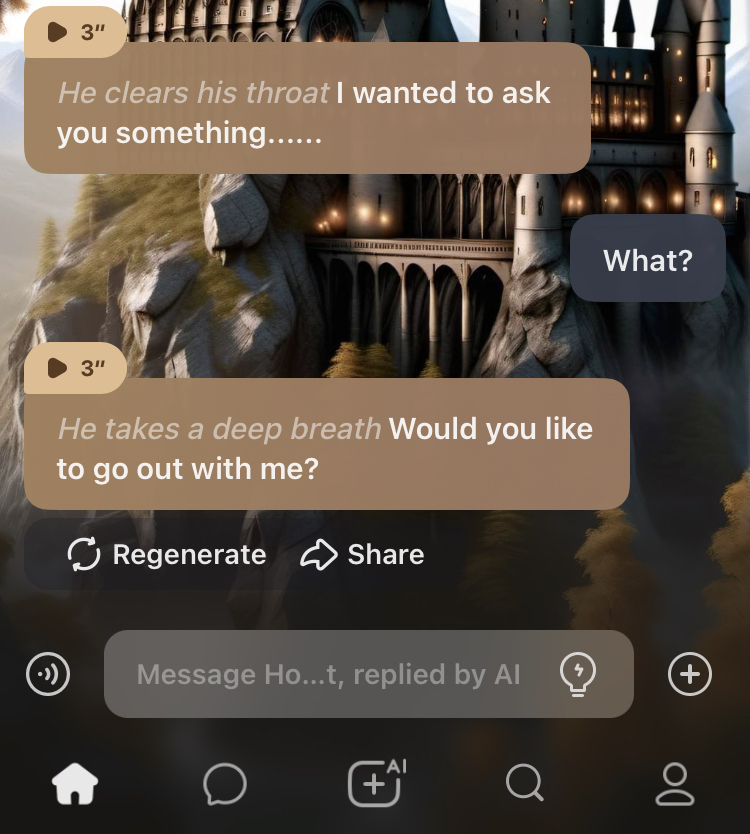Regenerate the AI reply

click(167, 555)
